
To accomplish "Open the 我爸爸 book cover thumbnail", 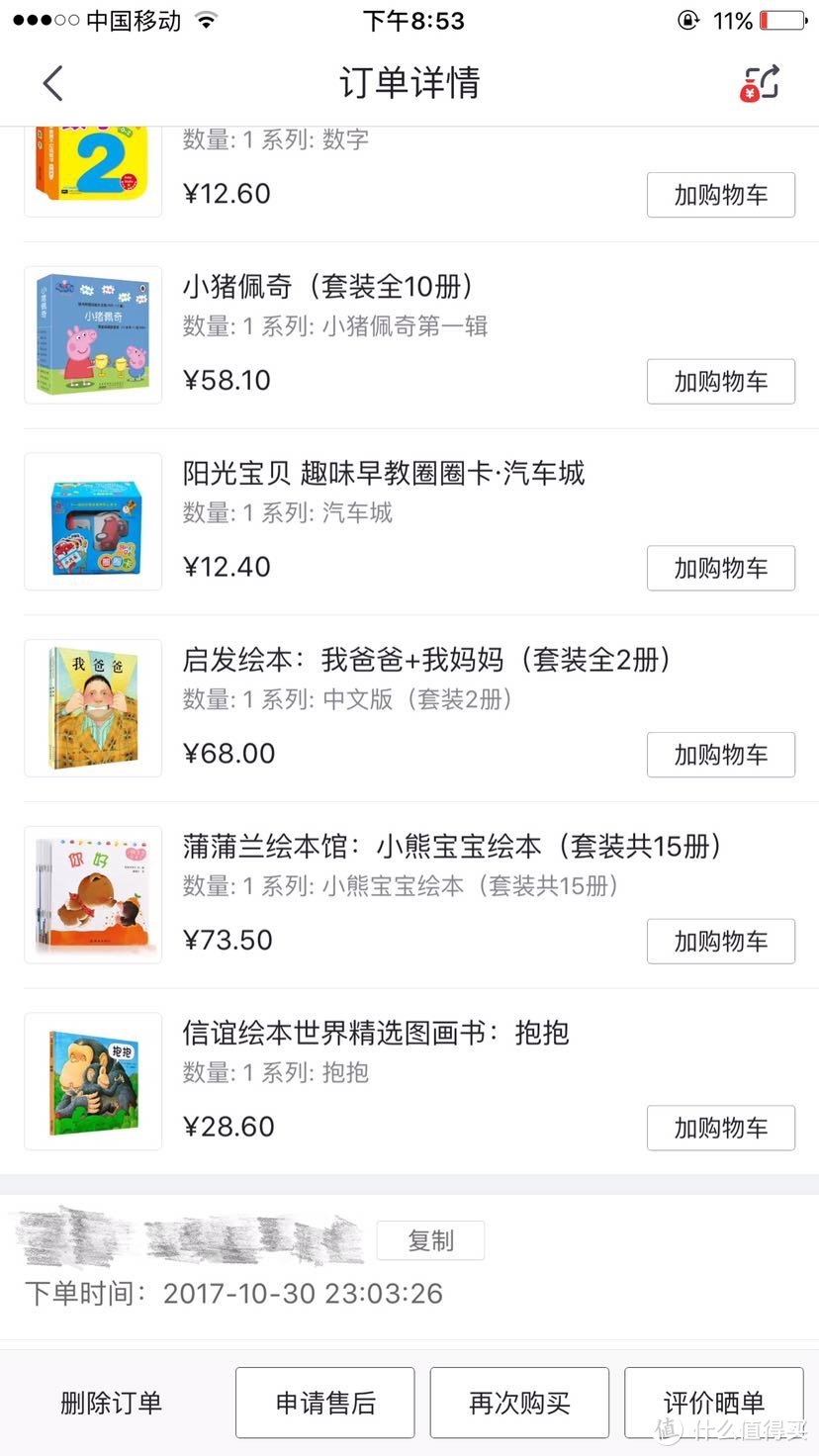I will pos(93,708).
